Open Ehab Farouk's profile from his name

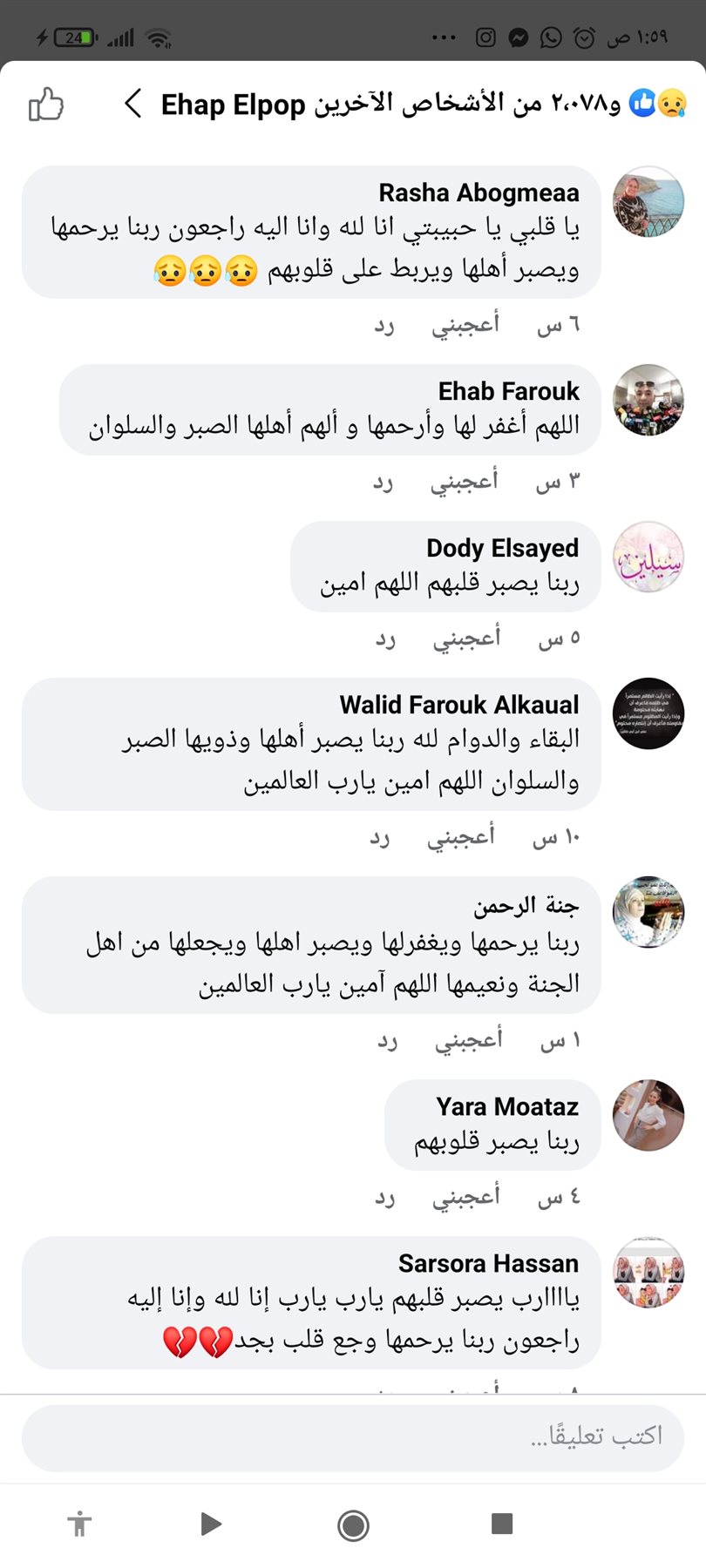pyautogui.click(x=508, y=391)
